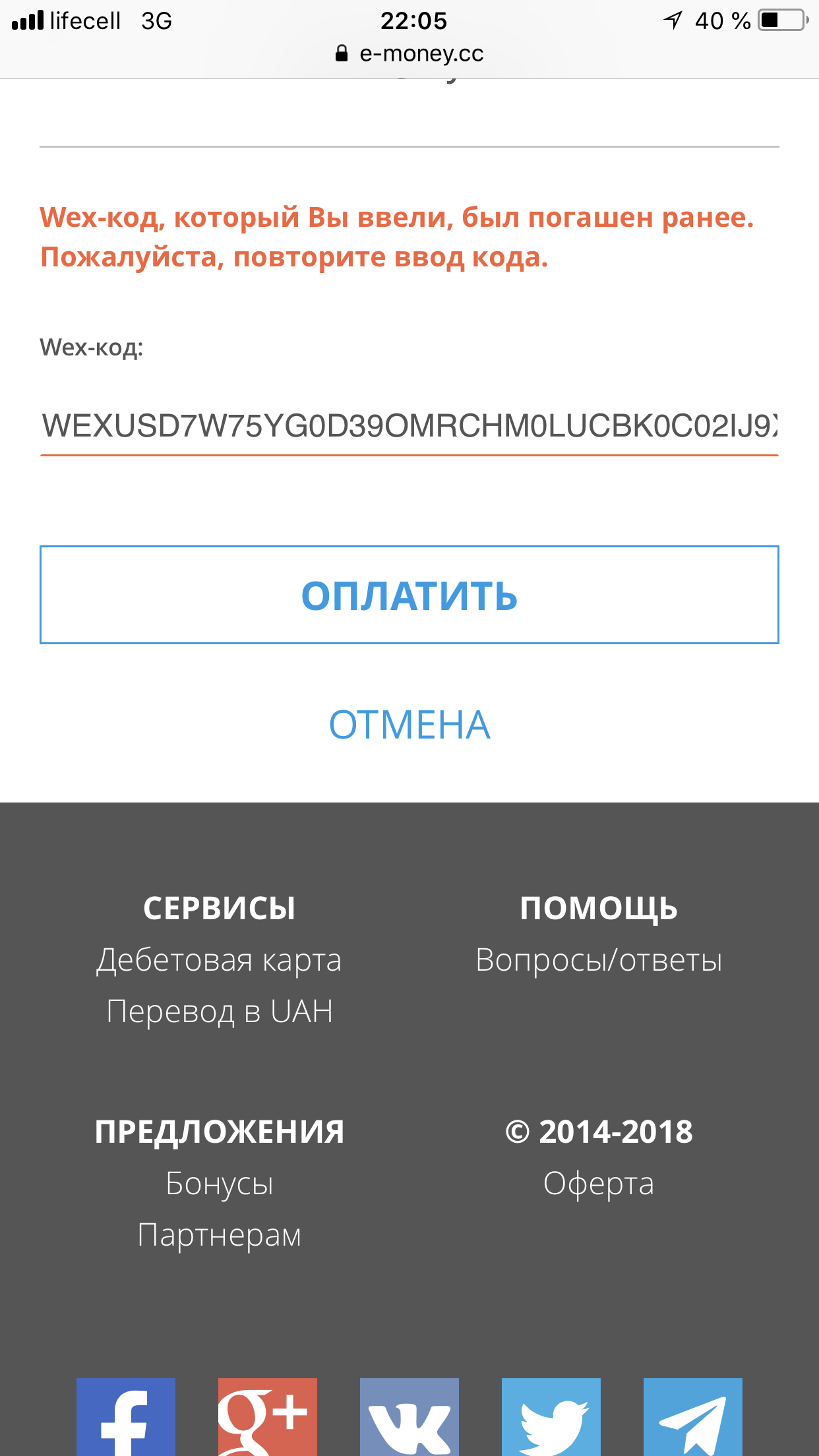
Task: Open the Twitter social icon
Action: point(551,1417)
